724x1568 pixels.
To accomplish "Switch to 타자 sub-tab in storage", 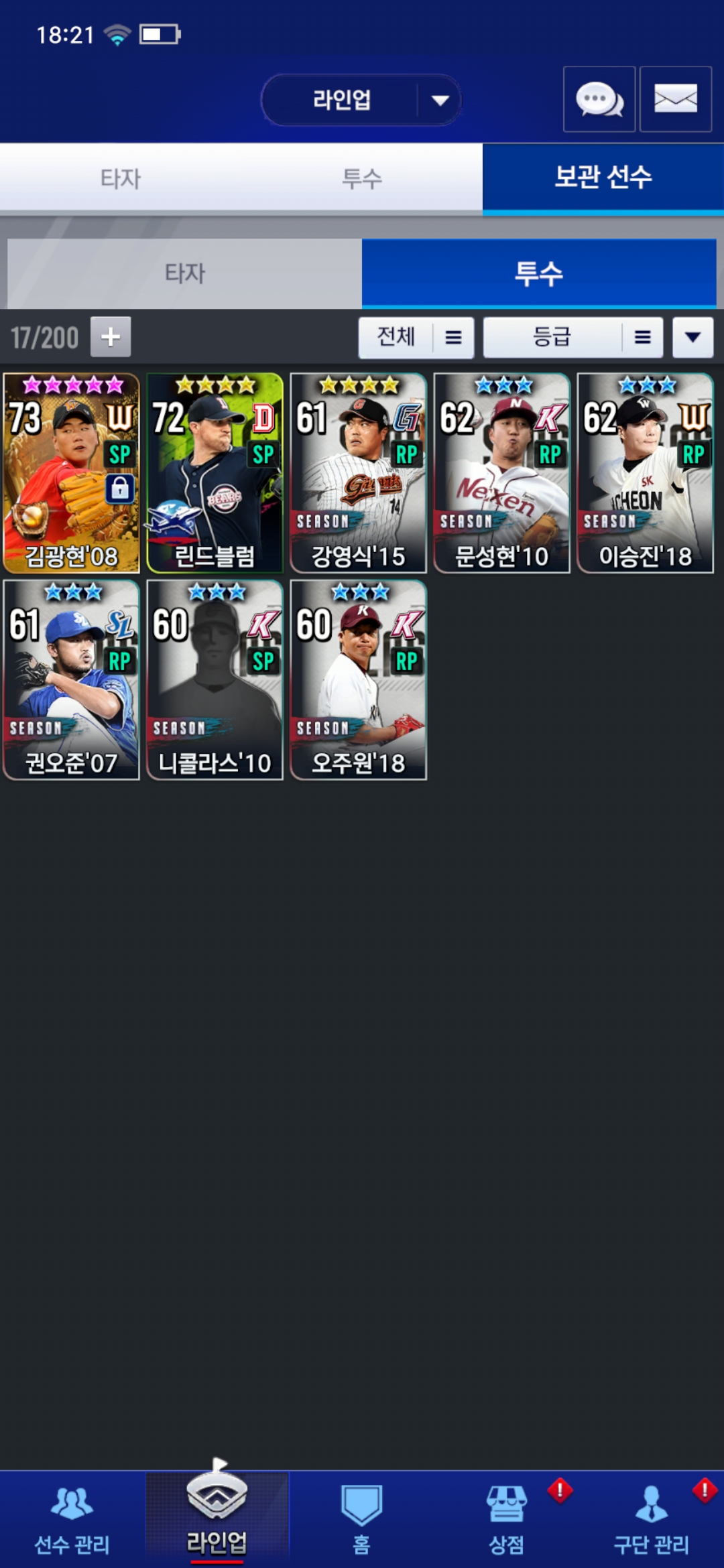I will [x=185, y=273].
